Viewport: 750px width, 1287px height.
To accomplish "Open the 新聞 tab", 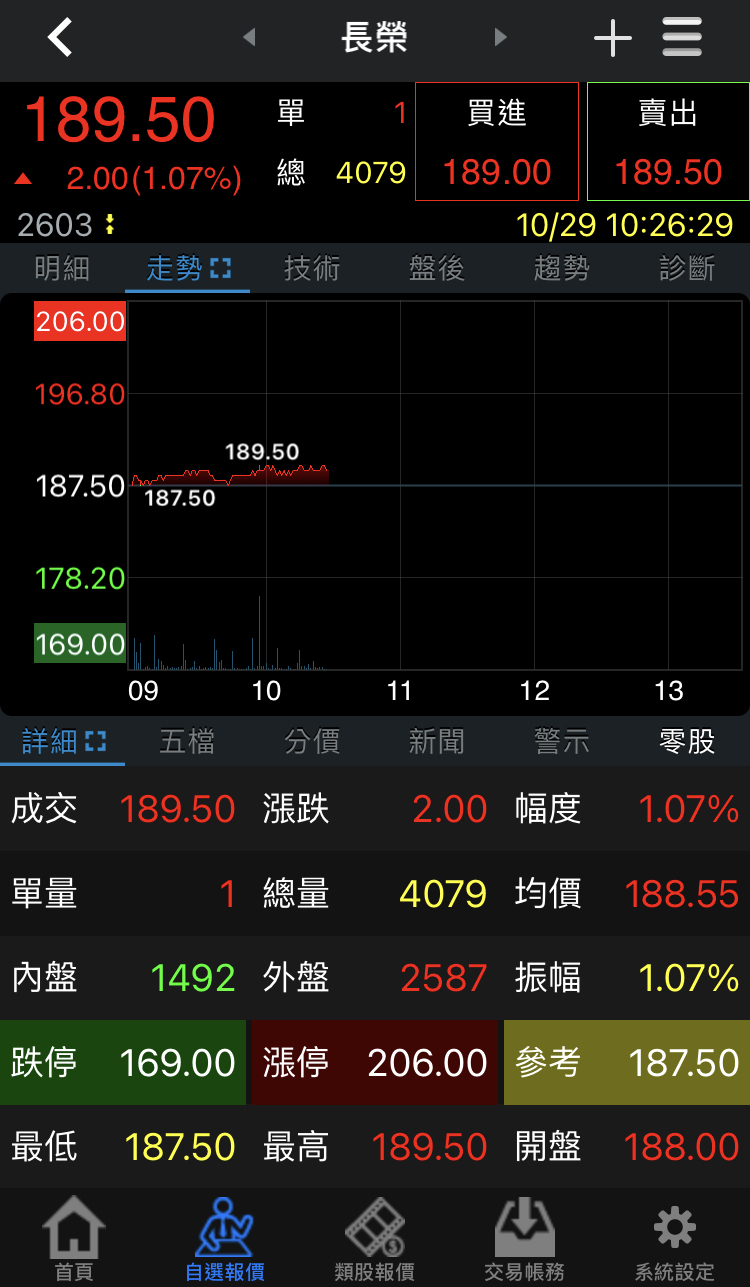I will pos(437,741).
